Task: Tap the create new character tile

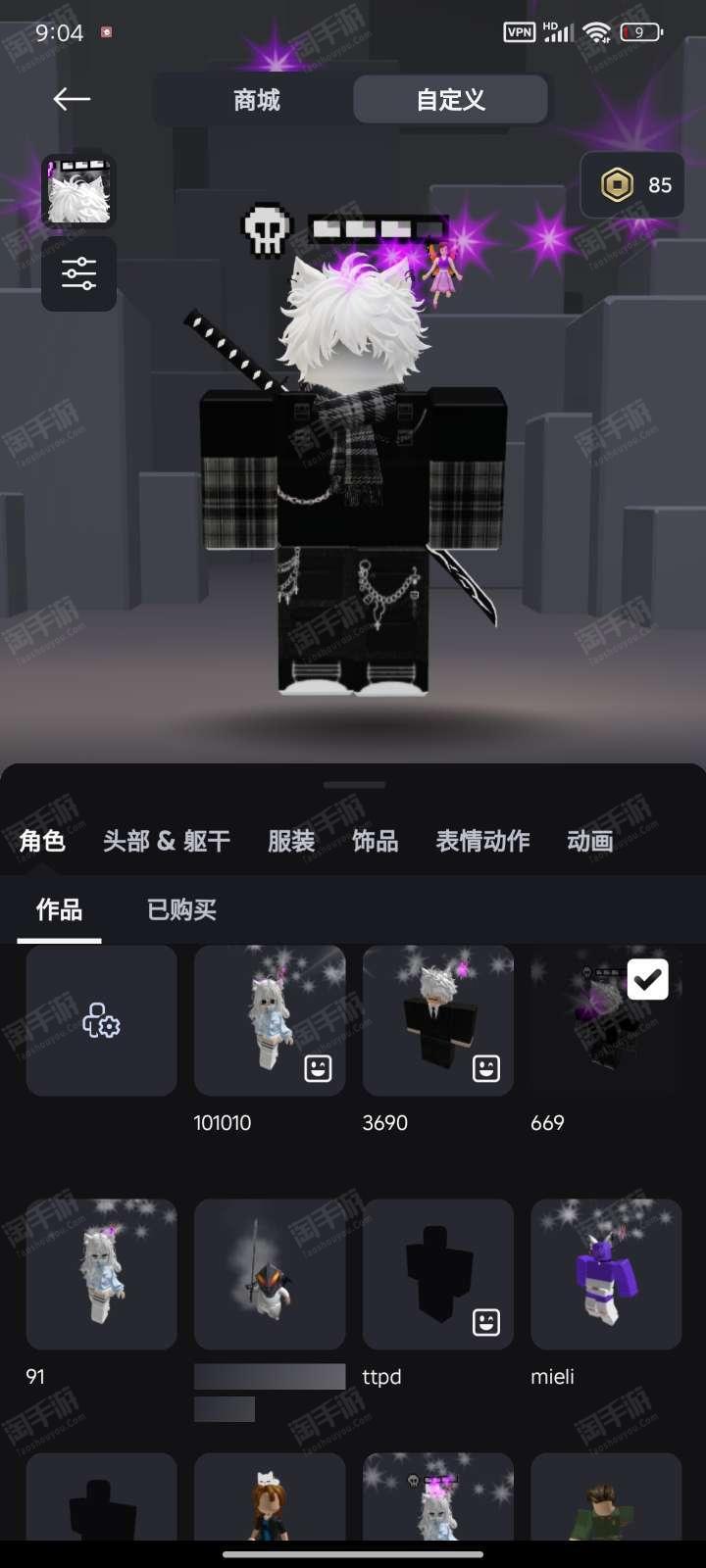Action: tap(102, 1020)
